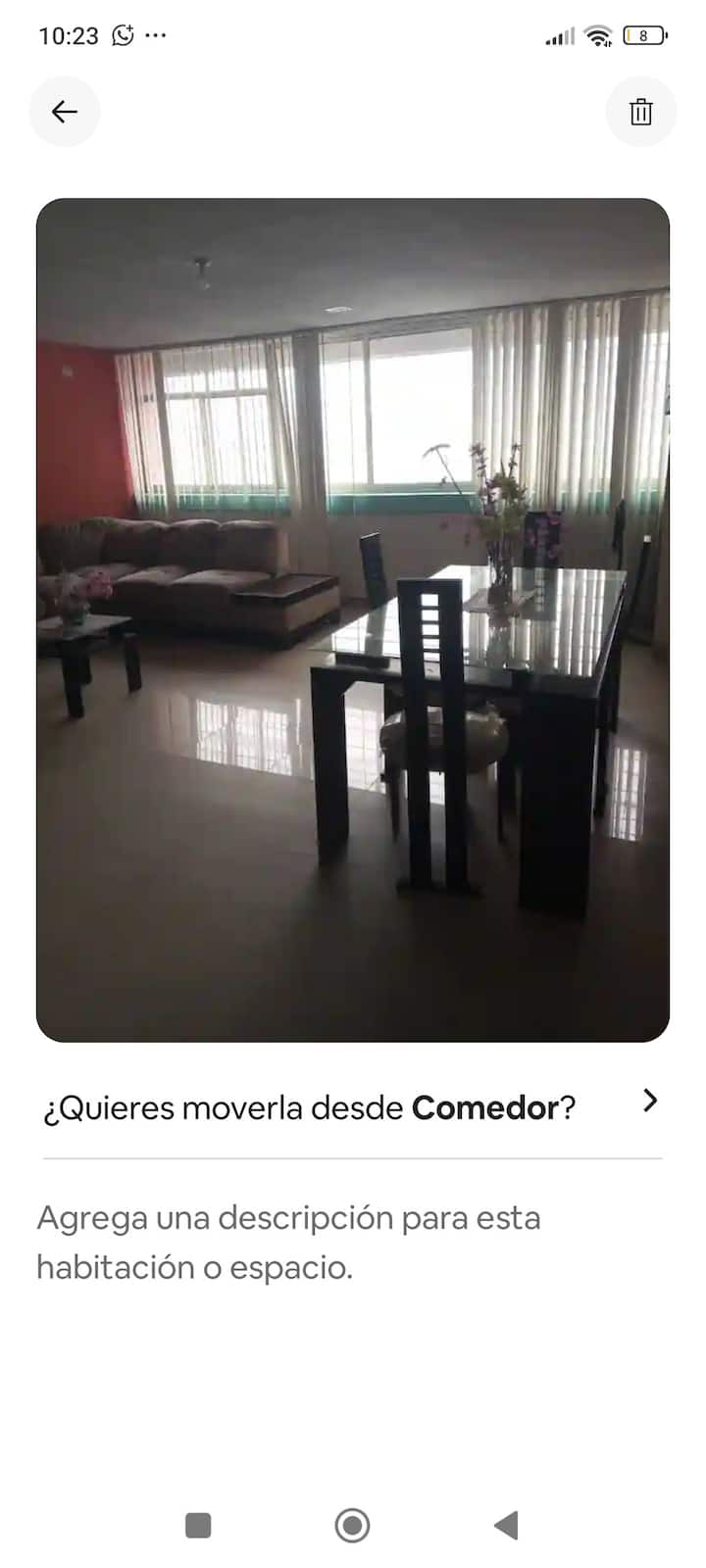This screenshot has width=706, height=1568.
Task: Delete this photo with the trash icon
Action: tap(640, 112)
